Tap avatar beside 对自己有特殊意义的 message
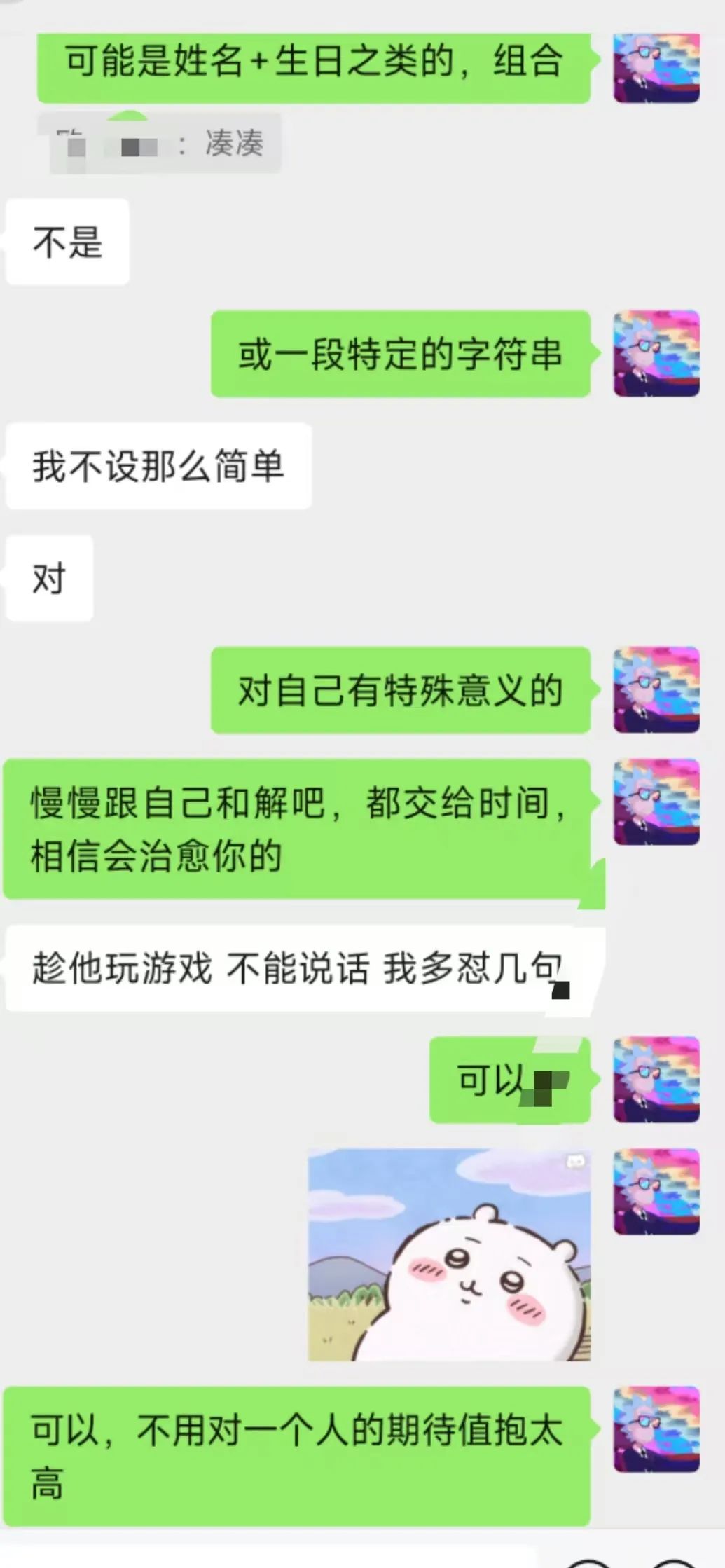725x1568 pixels. point(656,690)
